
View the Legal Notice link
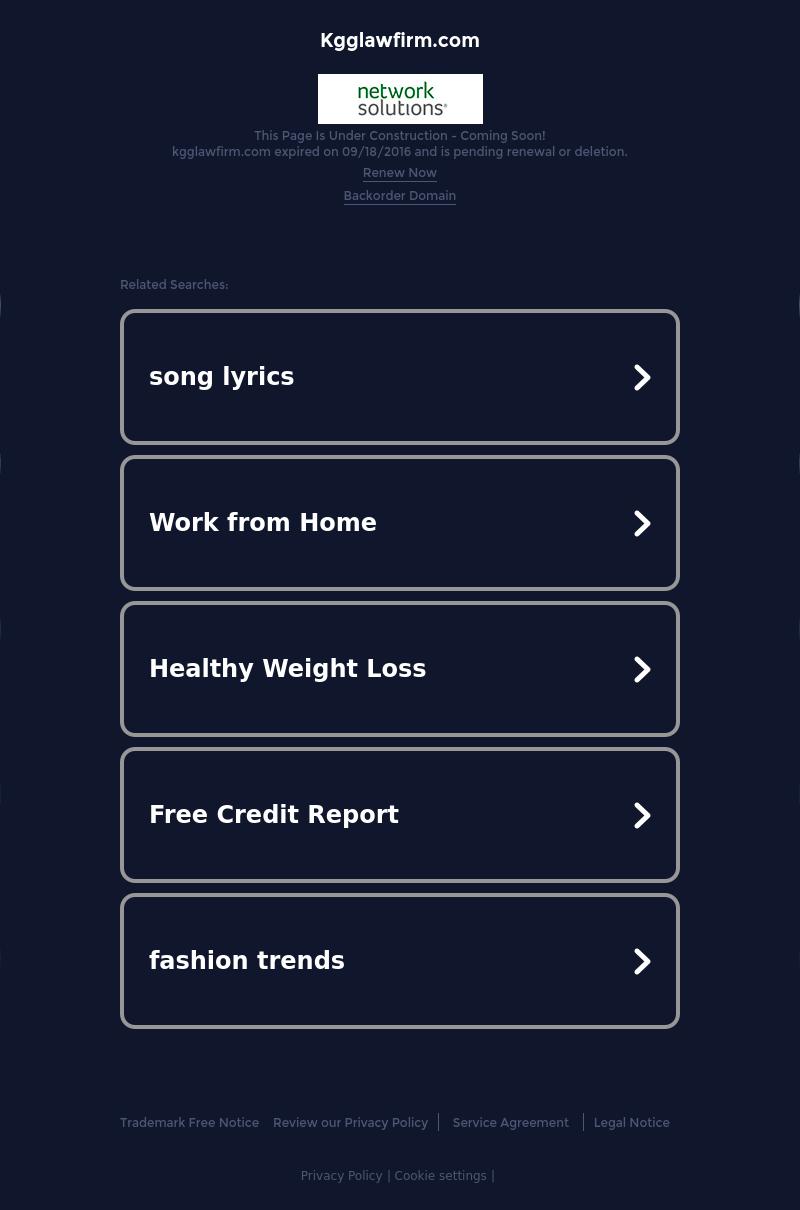pos(631,1123)
